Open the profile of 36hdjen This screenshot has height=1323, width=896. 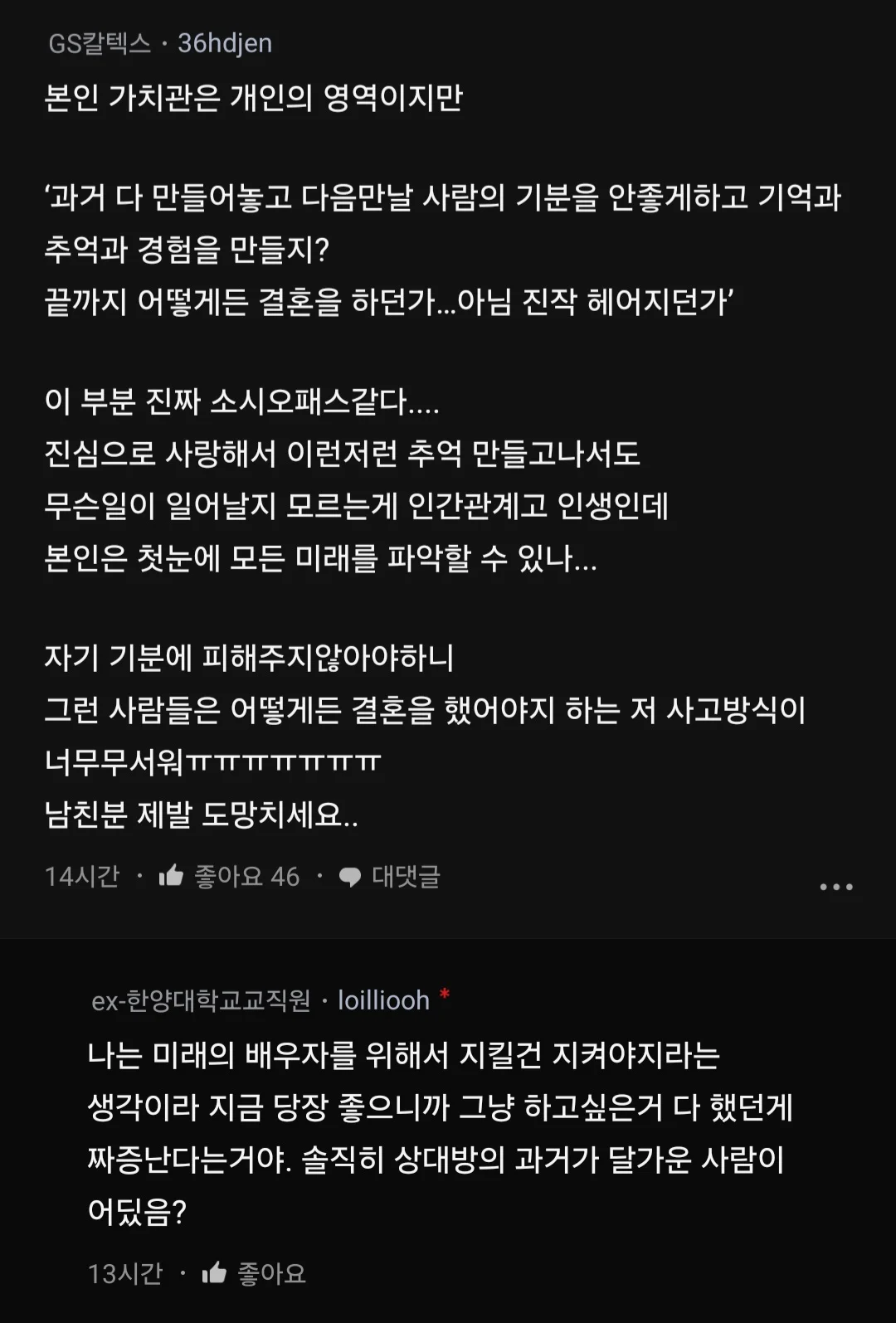pos(224,43)
